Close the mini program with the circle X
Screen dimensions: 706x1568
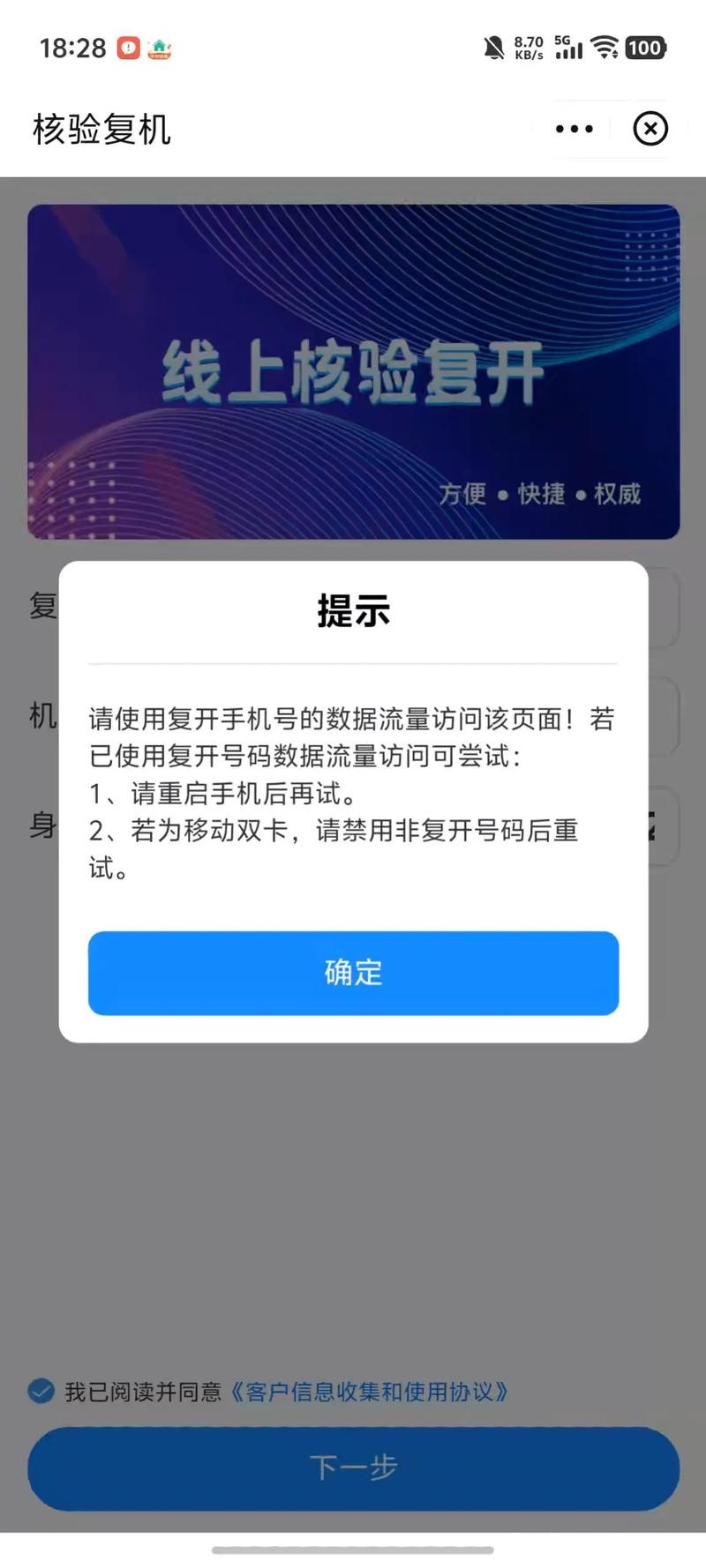(x=650, y=128)
